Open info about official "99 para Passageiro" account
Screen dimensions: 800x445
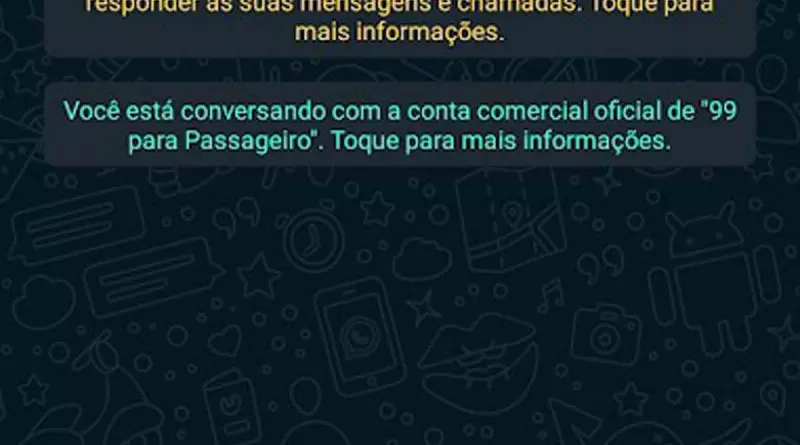[400, 125]
